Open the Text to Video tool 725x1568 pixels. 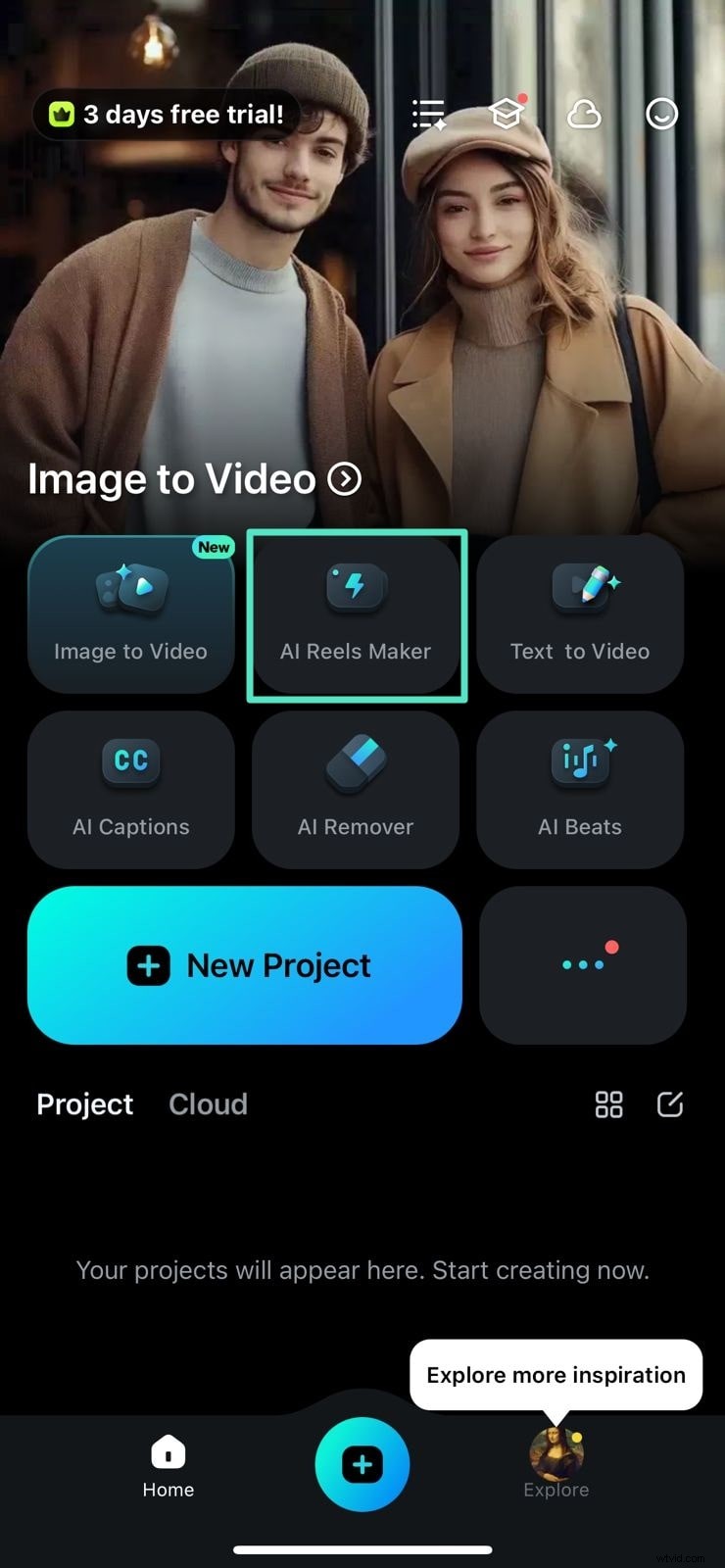click(x=580, y=614)
